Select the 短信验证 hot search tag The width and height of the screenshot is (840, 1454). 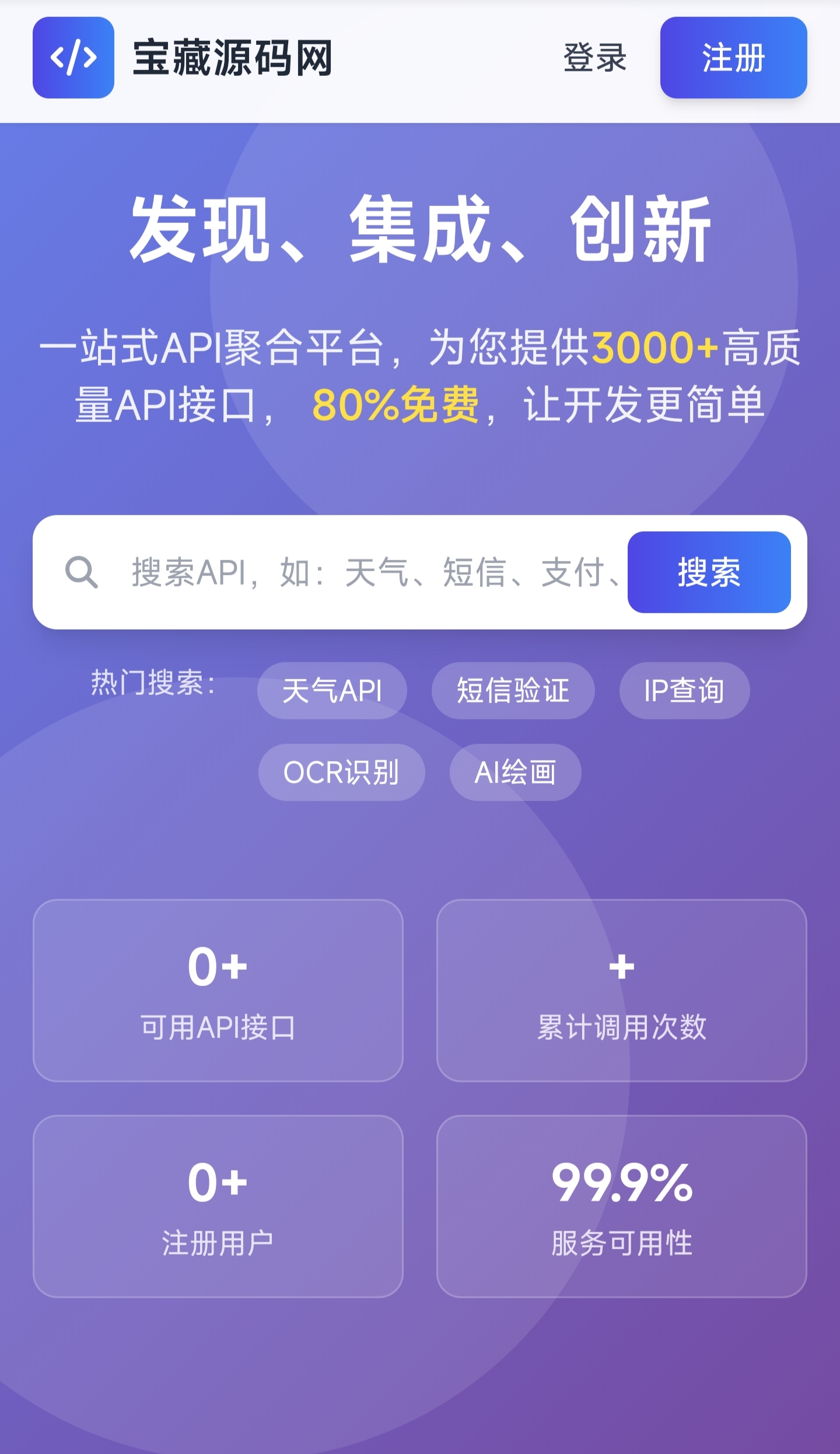[x=513, y=690]
